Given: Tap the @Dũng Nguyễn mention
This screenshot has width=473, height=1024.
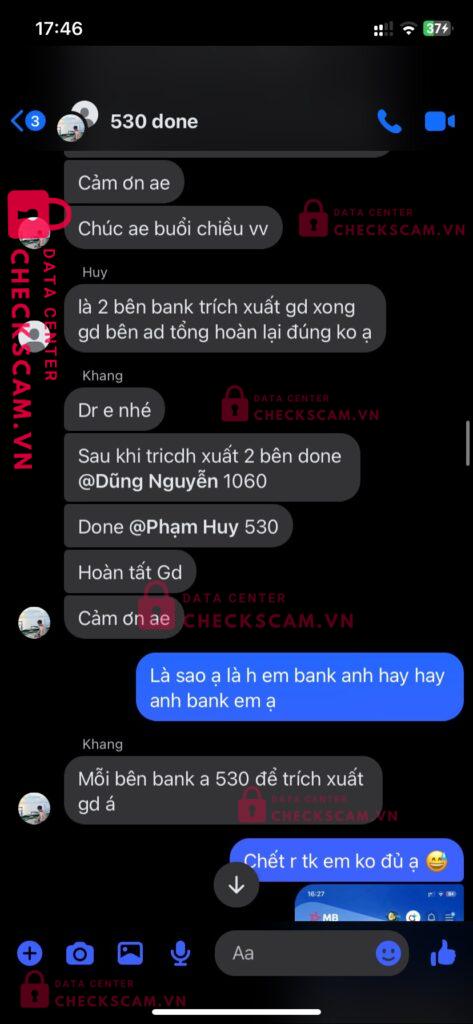Looking at the screenshot, I should pos(148,482).
